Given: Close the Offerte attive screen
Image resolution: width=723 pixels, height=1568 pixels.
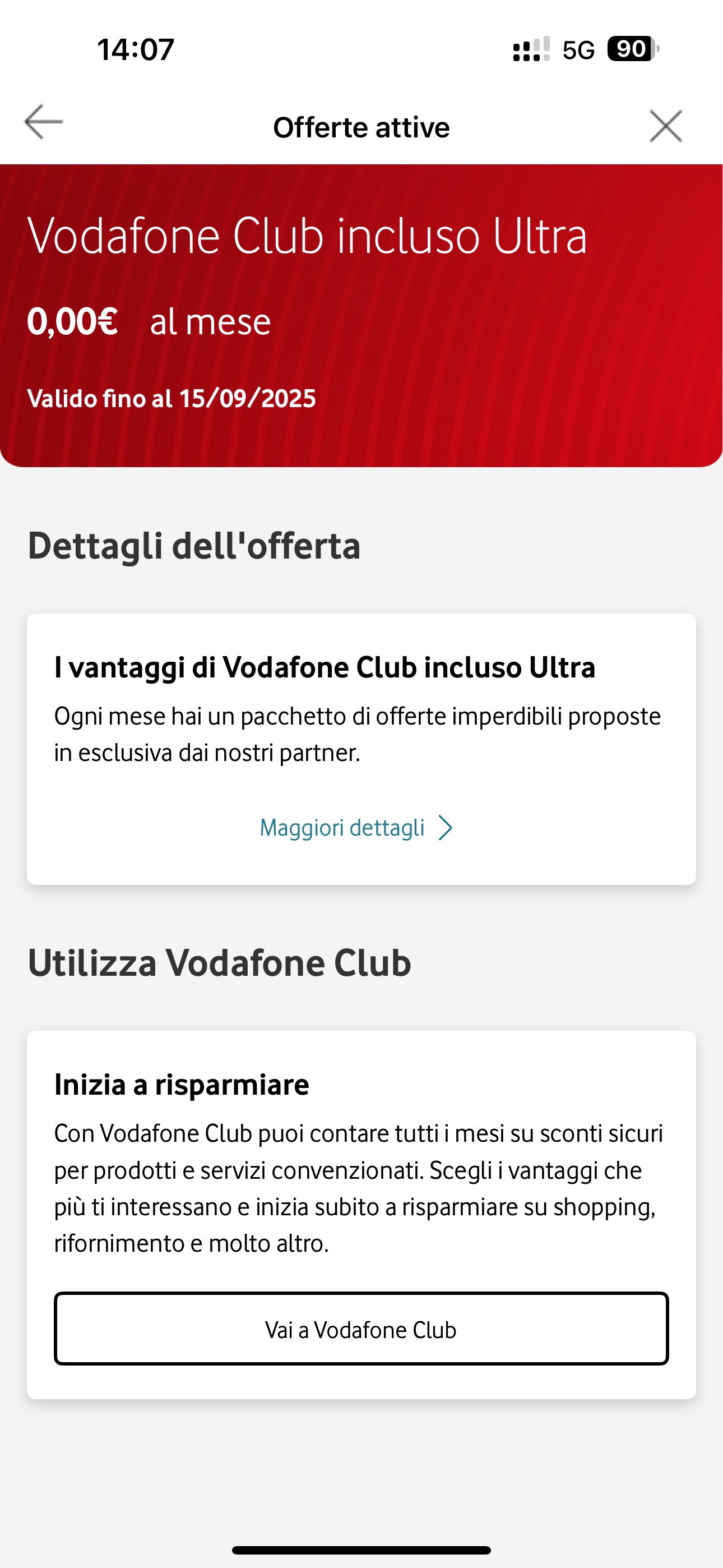Looking at the screenshot, I should click(x=665, y=126).
